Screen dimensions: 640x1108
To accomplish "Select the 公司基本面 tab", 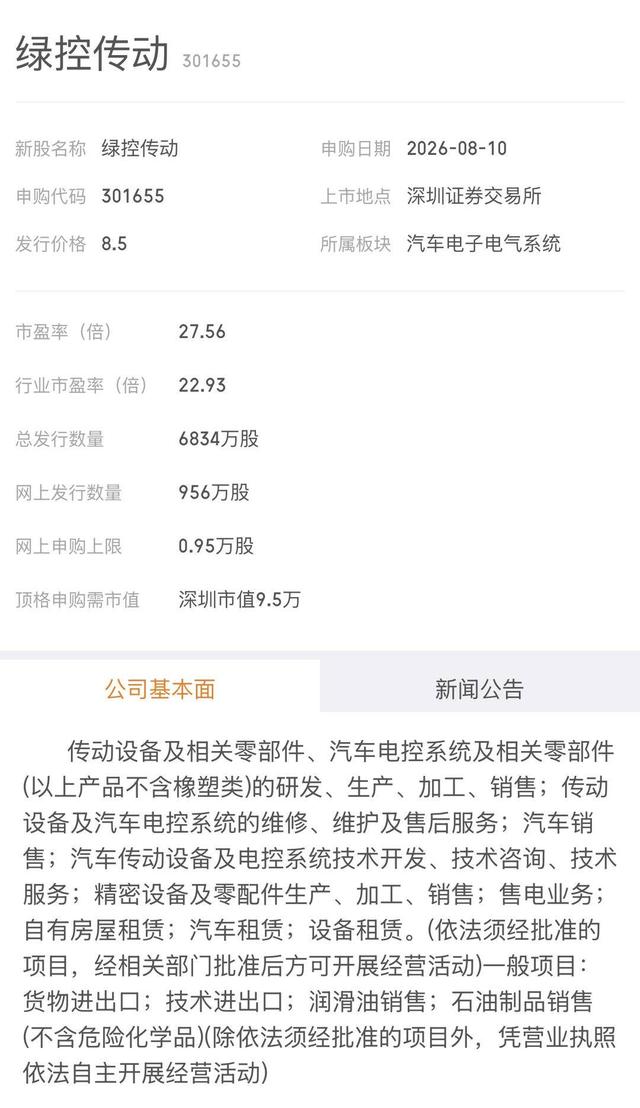I will pyautogui.click(x=160, y=687).
